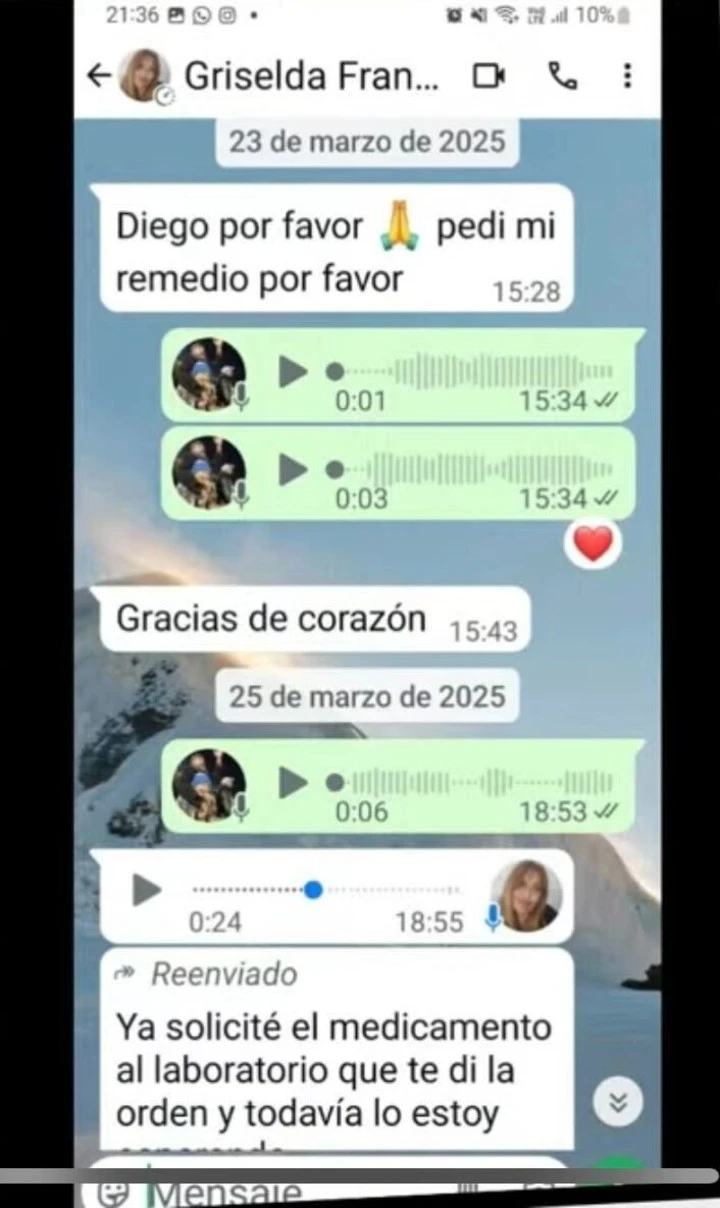Play the 0:06 voice message from 18:53
Screen dimensions: 720x1208
293,782
